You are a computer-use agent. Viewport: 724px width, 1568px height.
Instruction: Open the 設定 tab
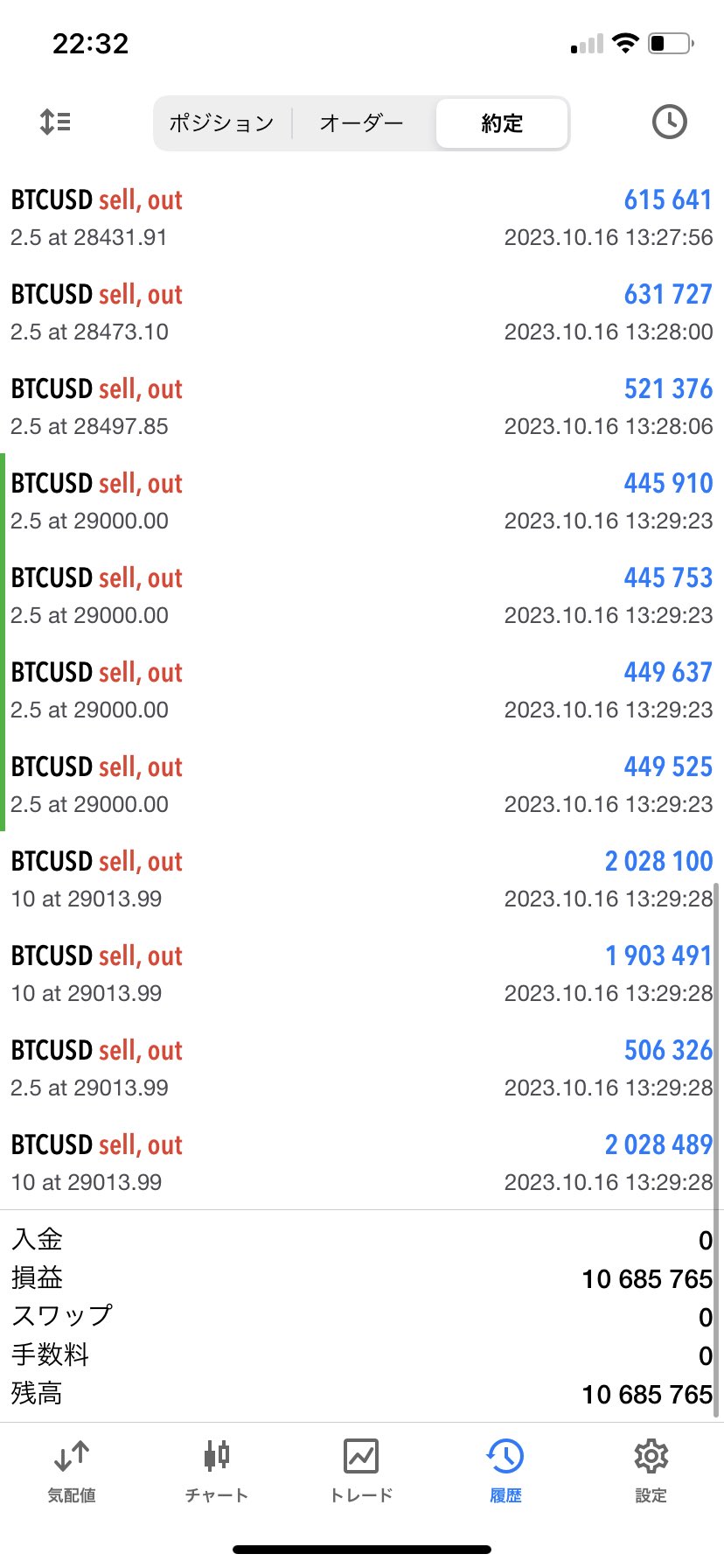coord(651,1472)
